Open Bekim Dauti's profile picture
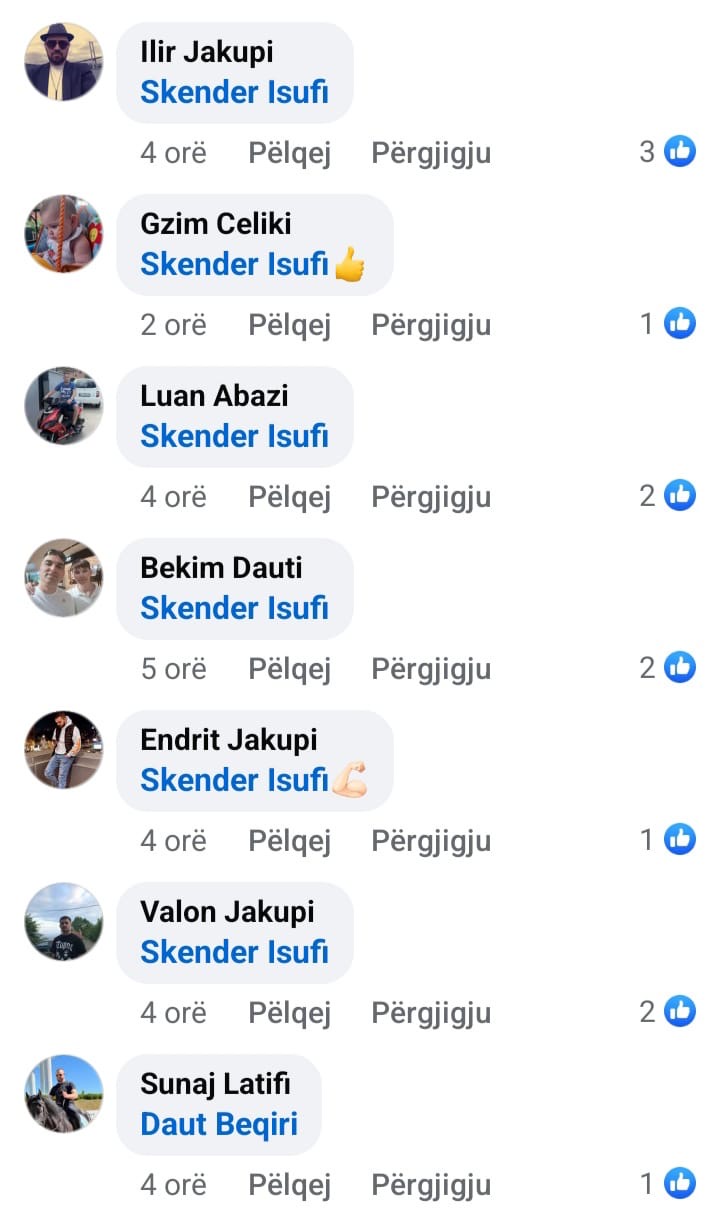Screen dimensions: 720x1214 pos(63,578)
